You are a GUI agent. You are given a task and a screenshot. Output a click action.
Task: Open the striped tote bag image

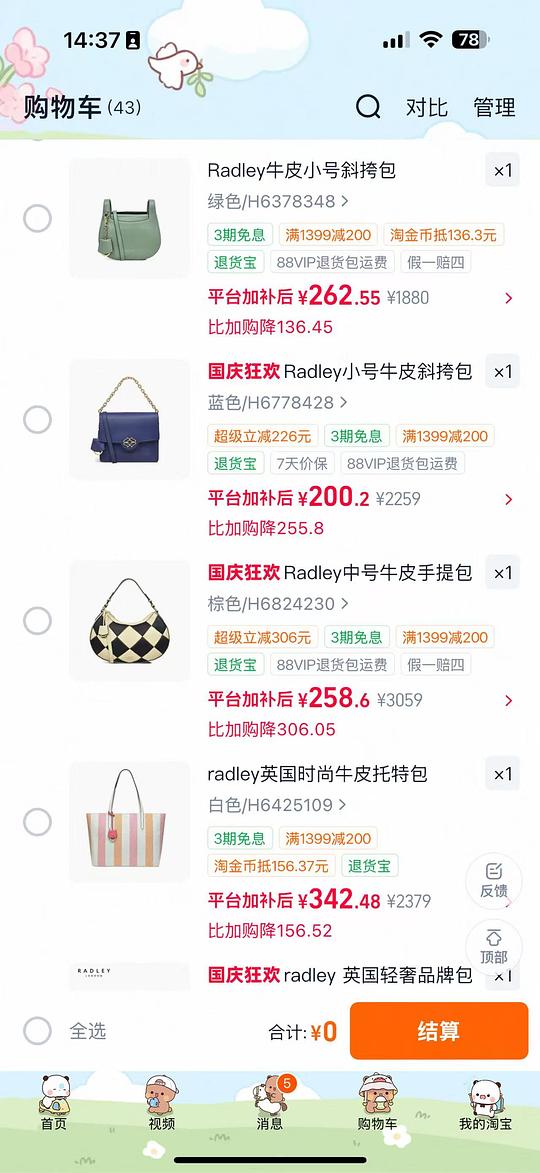coord(129,822)
